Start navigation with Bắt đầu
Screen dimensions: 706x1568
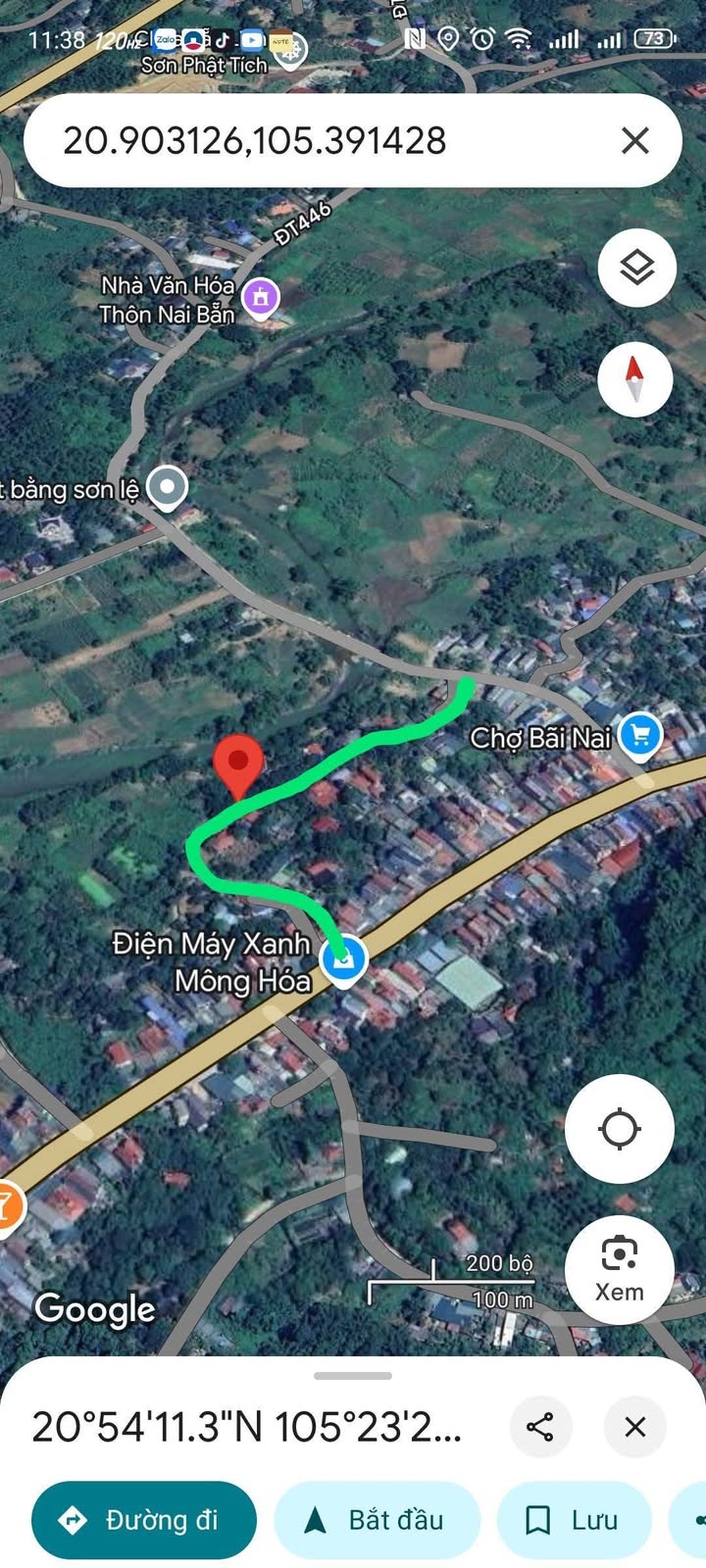tap(378, 1520)
